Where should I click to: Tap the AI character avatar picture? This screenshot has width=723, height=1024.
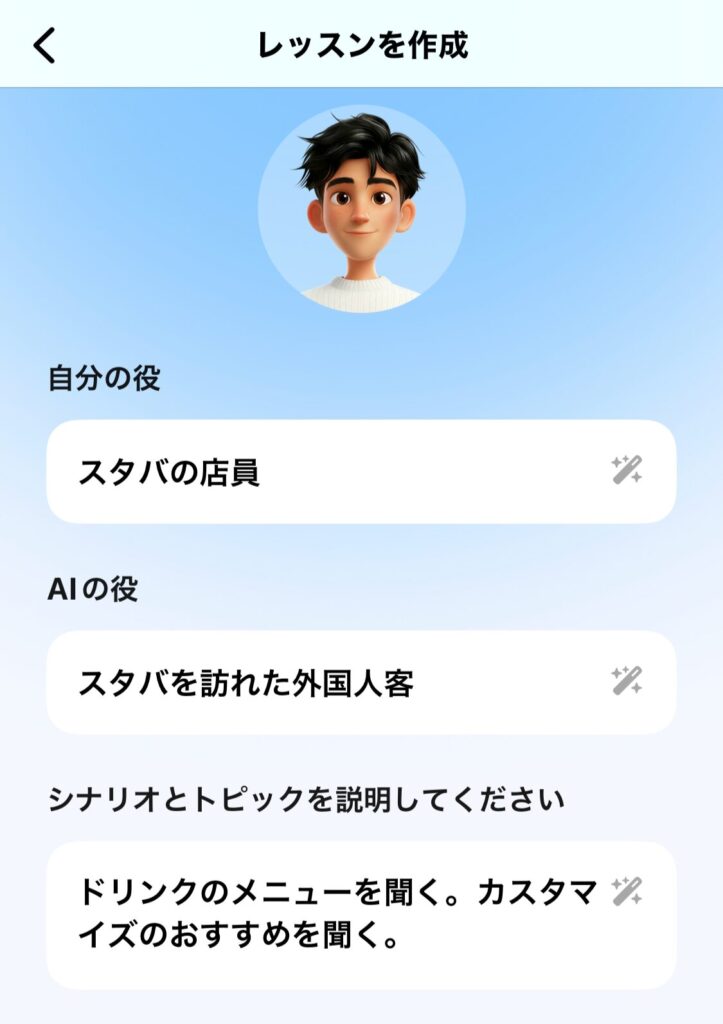pos(361,210)
